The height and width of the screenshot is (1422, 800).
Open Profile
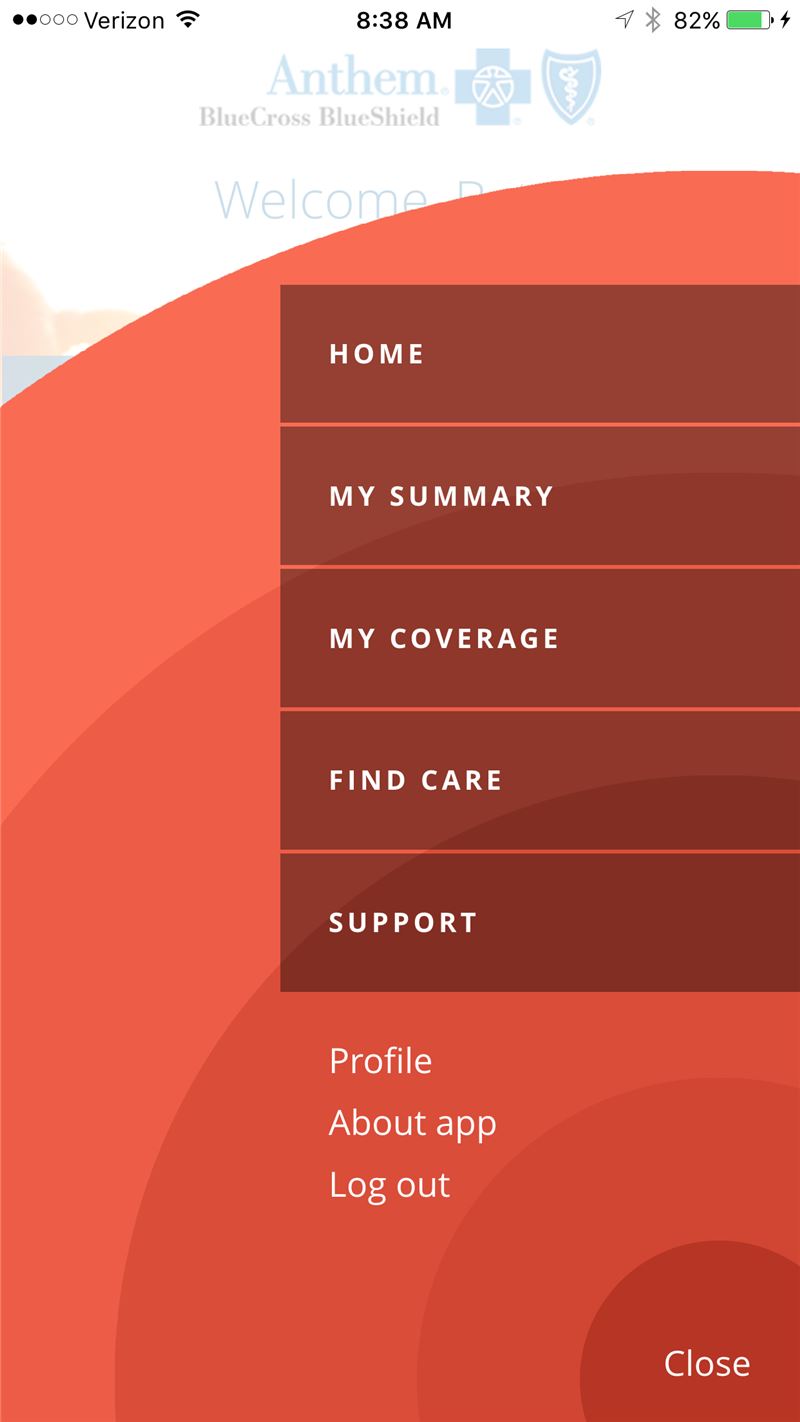point(380,1061)
